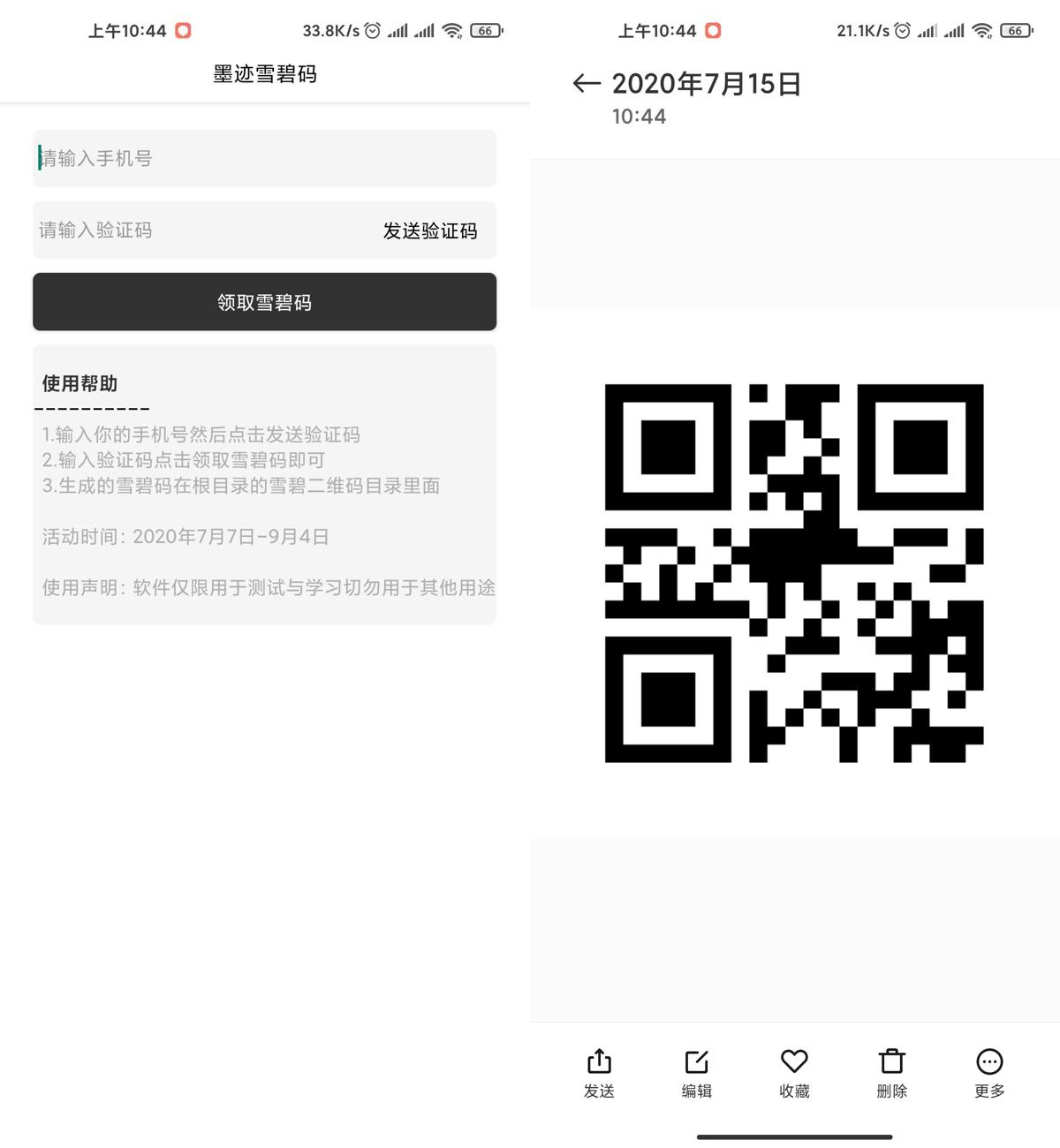Tap the verification code input field
1060x1148 pixels.
[194, 230]
